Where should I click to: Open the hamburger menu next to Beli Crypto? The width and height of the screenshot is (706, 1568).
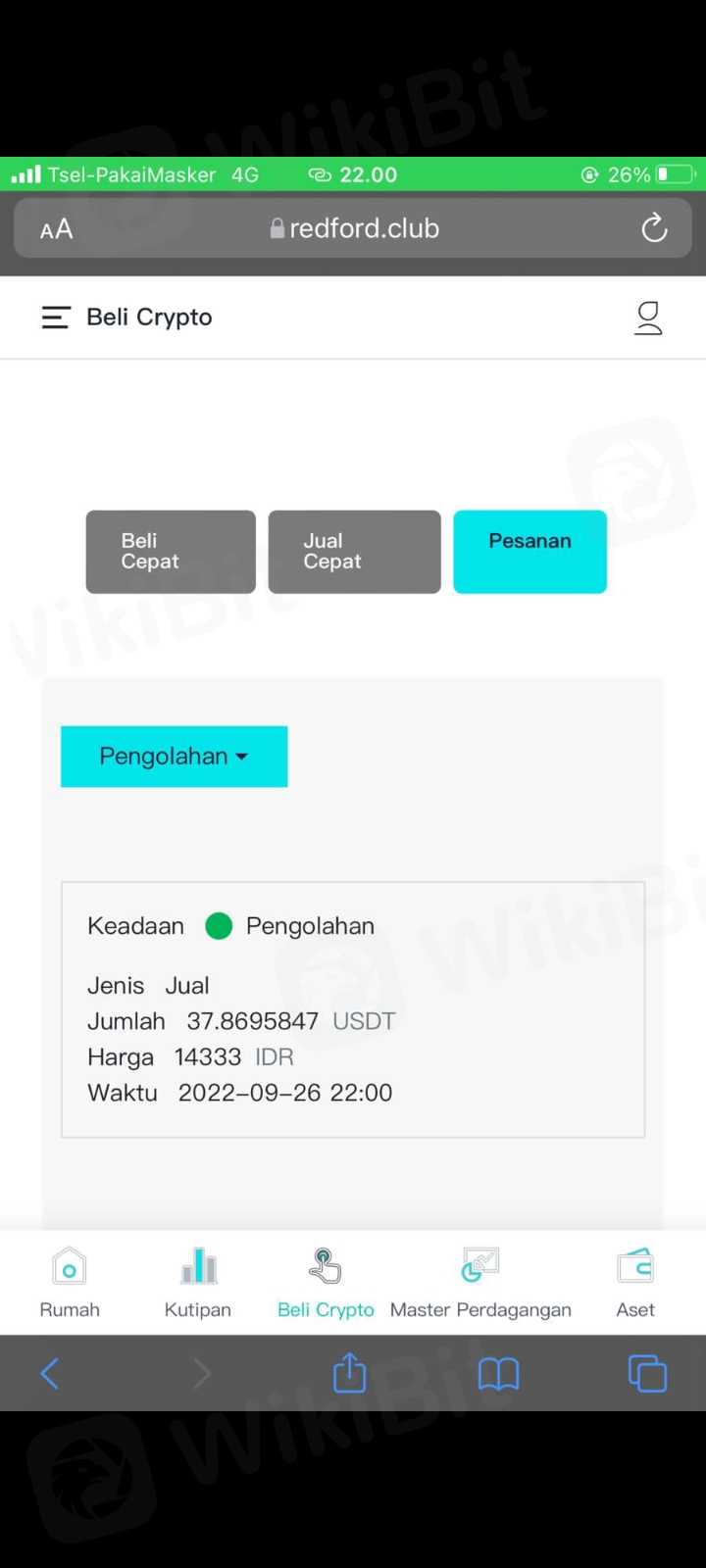(56, 318)
